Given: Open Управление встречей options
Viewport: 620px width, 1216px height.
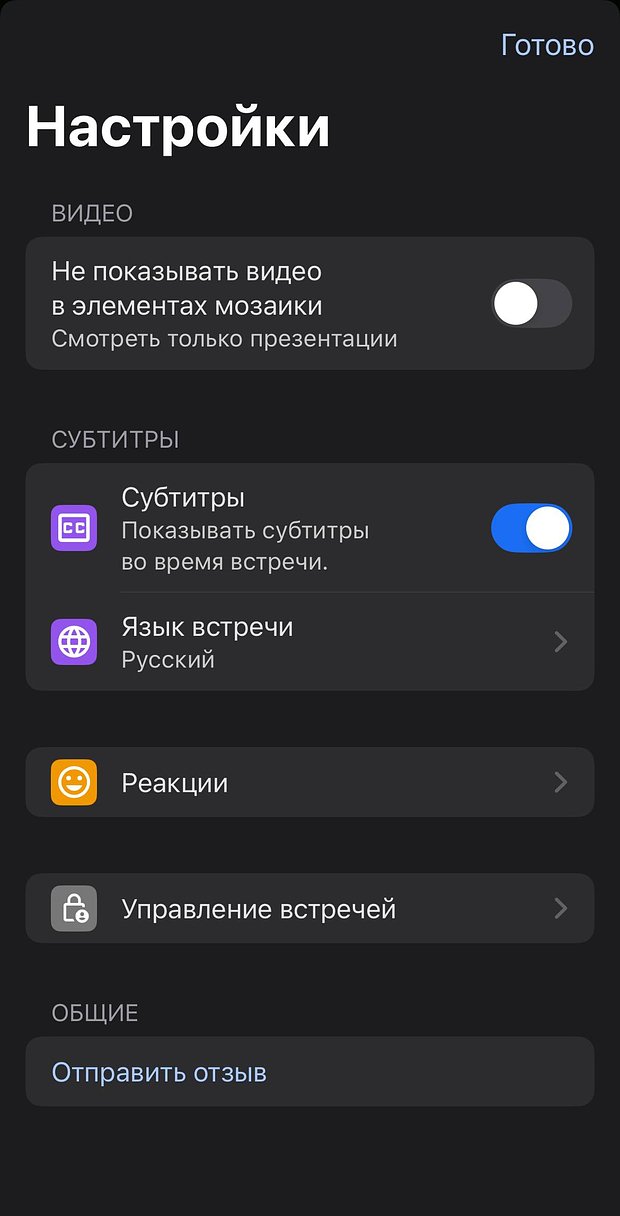Looking at the screenshot, I should (x=310, y=908).
